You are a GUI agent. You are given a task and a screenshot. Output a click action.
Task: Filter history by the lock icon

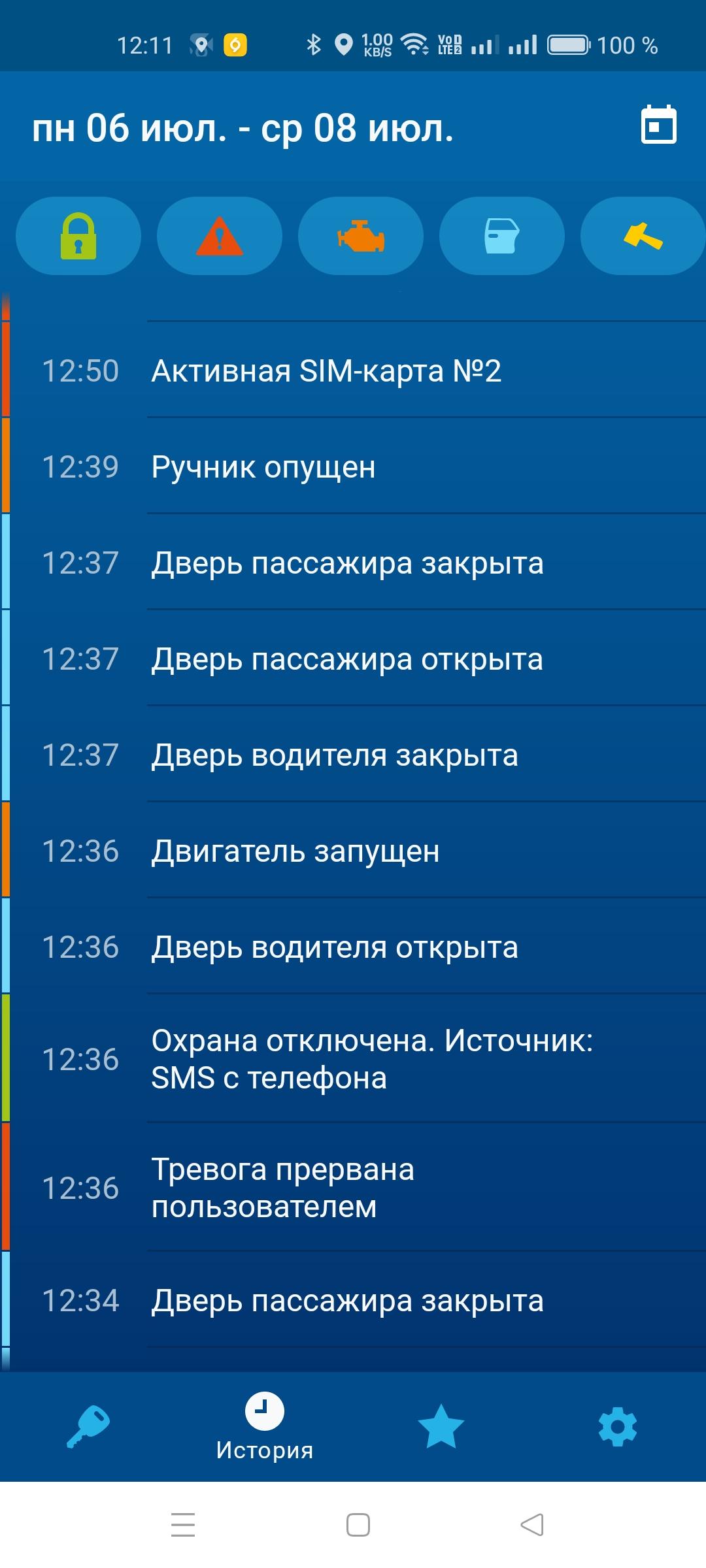(x=78, y=236)
